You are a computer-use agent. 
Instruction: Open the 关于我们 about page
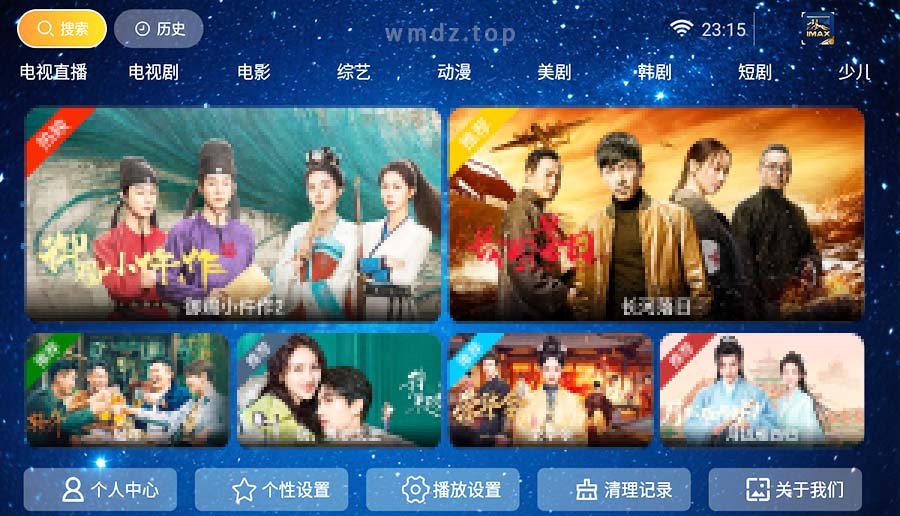tap(785, 490)
